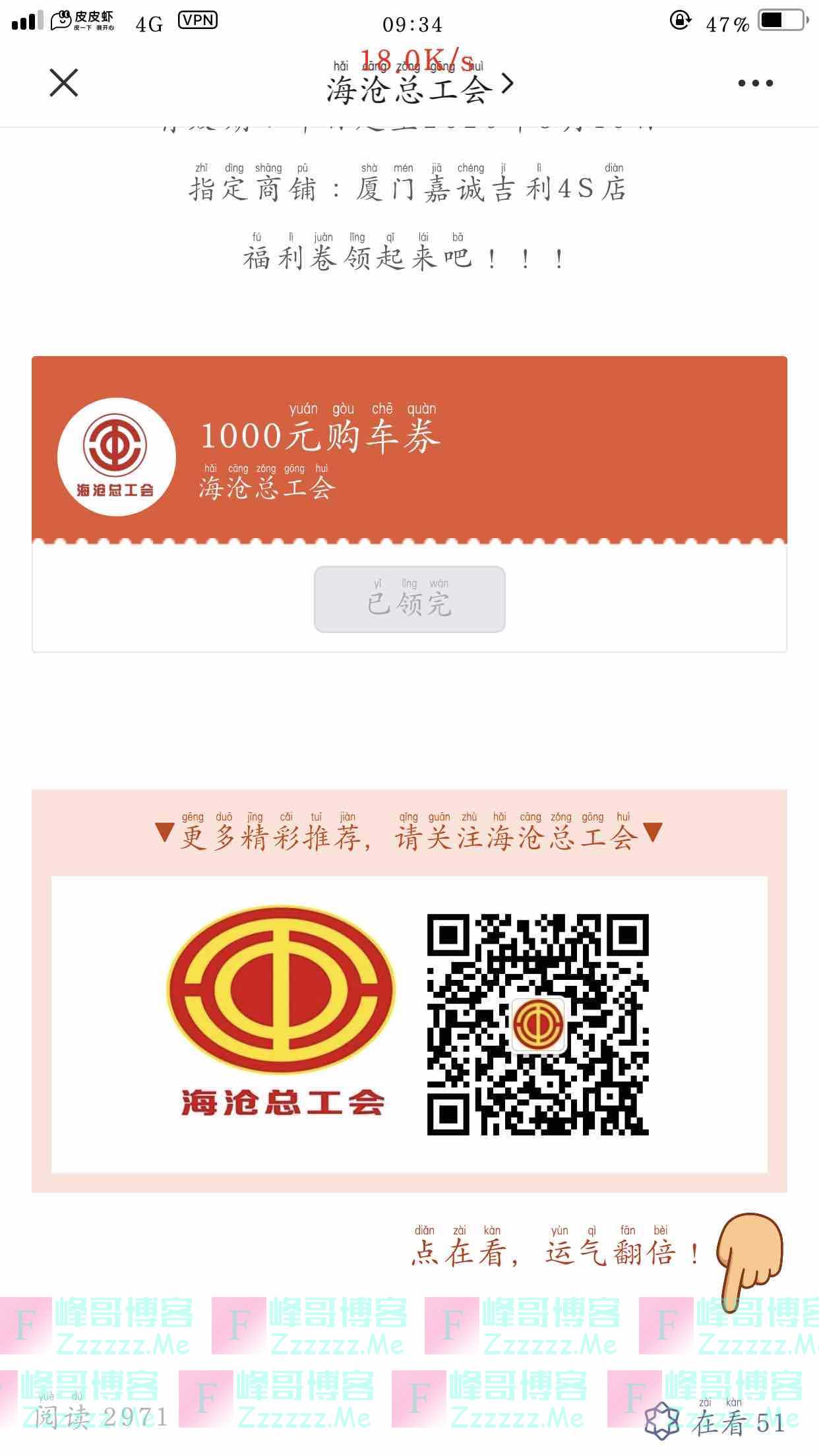Open the three-dot overflow menu
This screenshot has width=819, height=1456.
pyautogui.click(x=755, y=83)
